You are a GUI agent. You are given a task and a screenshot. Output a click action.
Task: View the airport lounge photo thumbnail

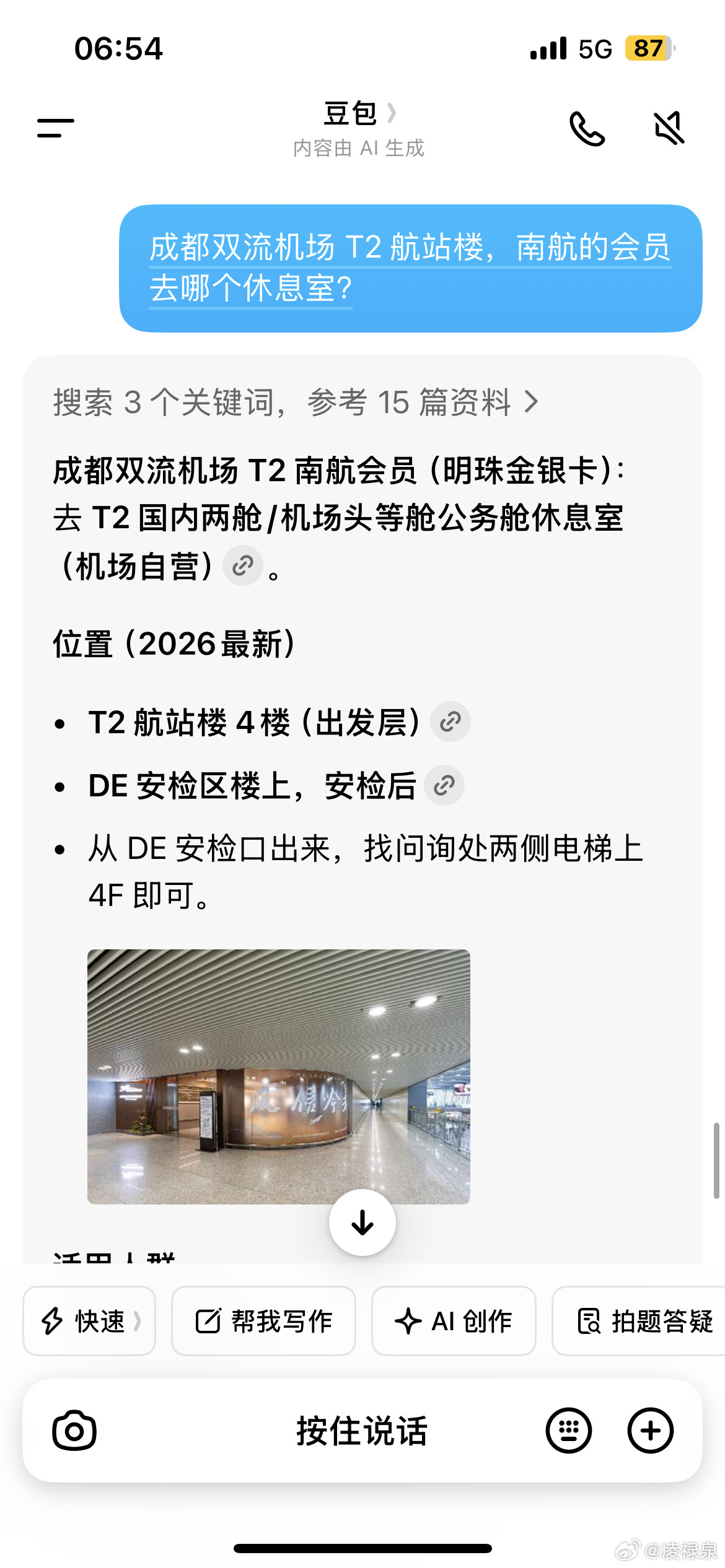[279, 1074]
